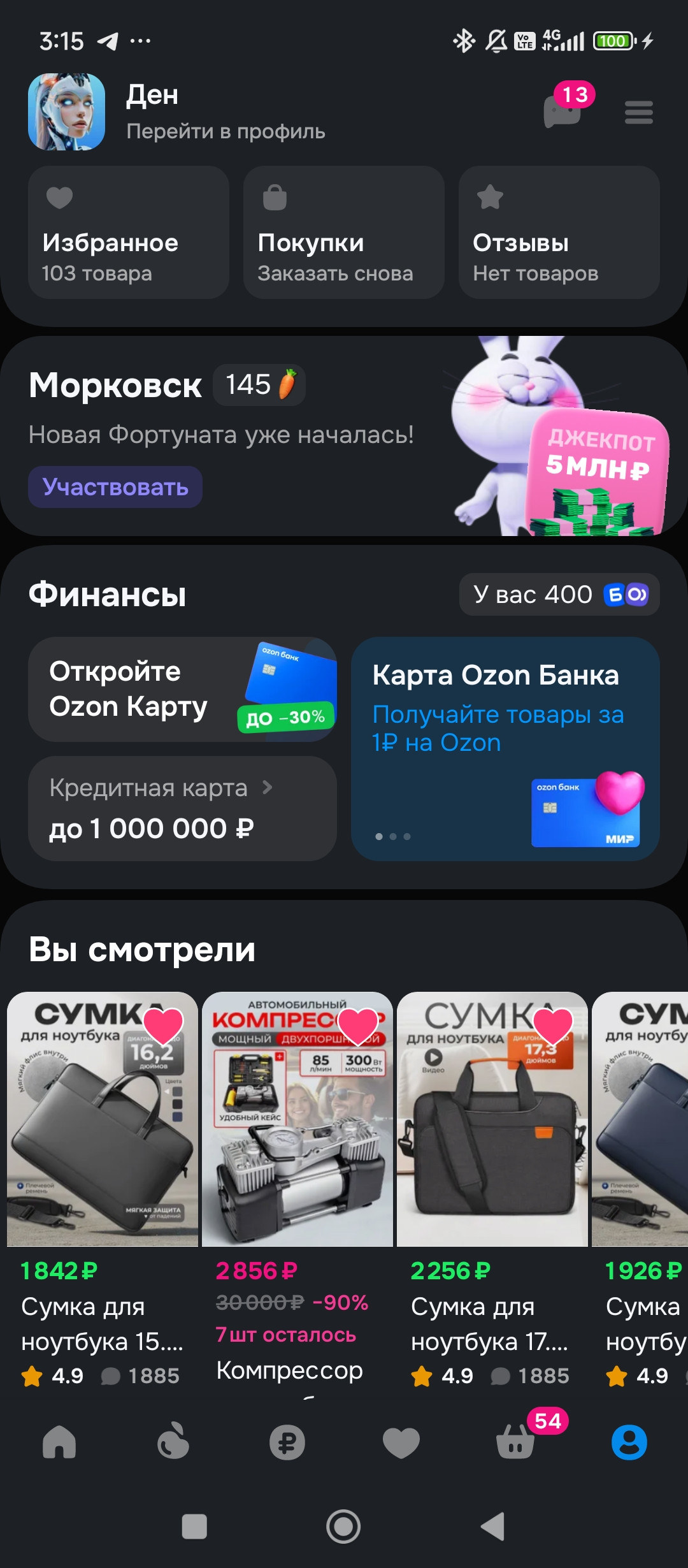Go to the home tab
This screenshot has width=688, height=1568.
pyautogui.click(x=59, y=1442)
